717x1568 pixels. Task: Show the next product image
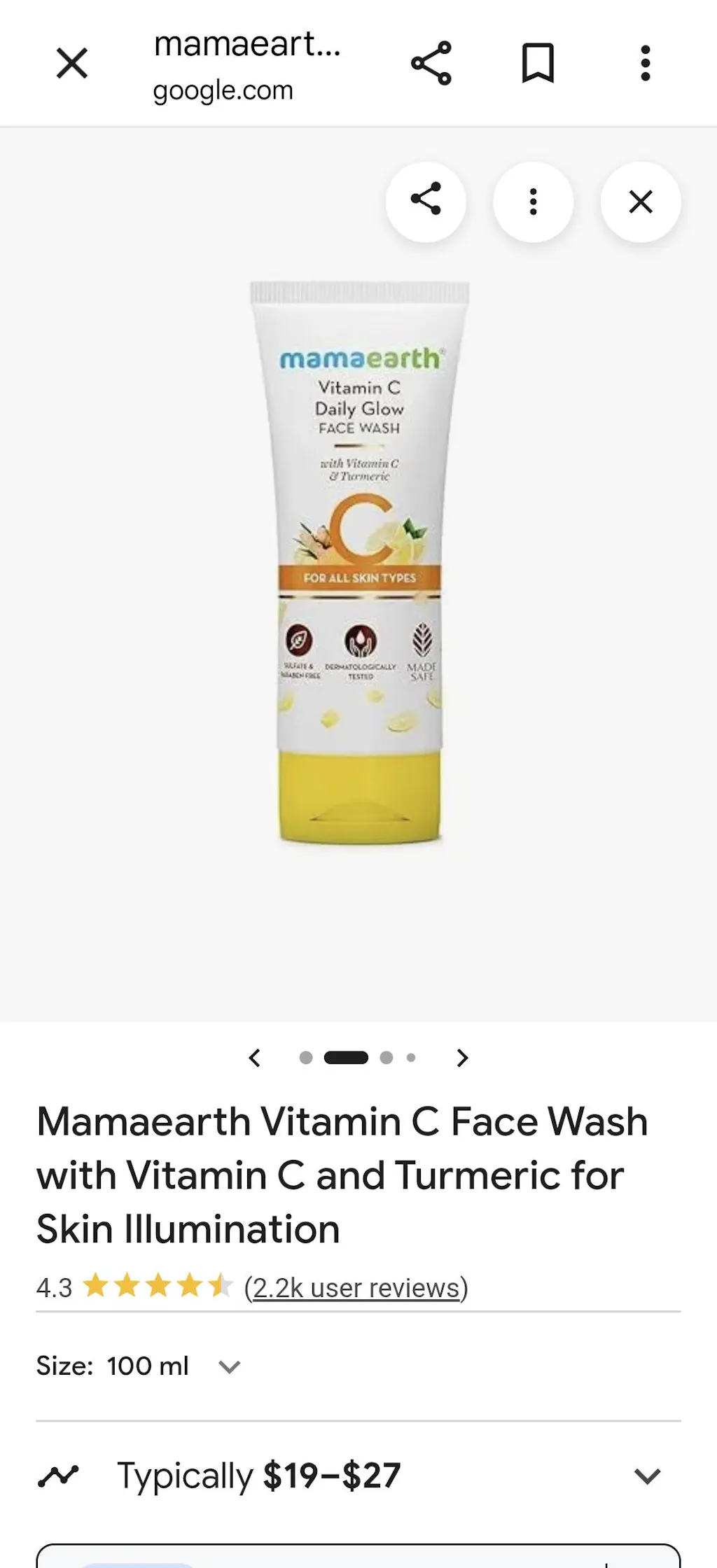pyautogui.click(x=462, y=1058)
